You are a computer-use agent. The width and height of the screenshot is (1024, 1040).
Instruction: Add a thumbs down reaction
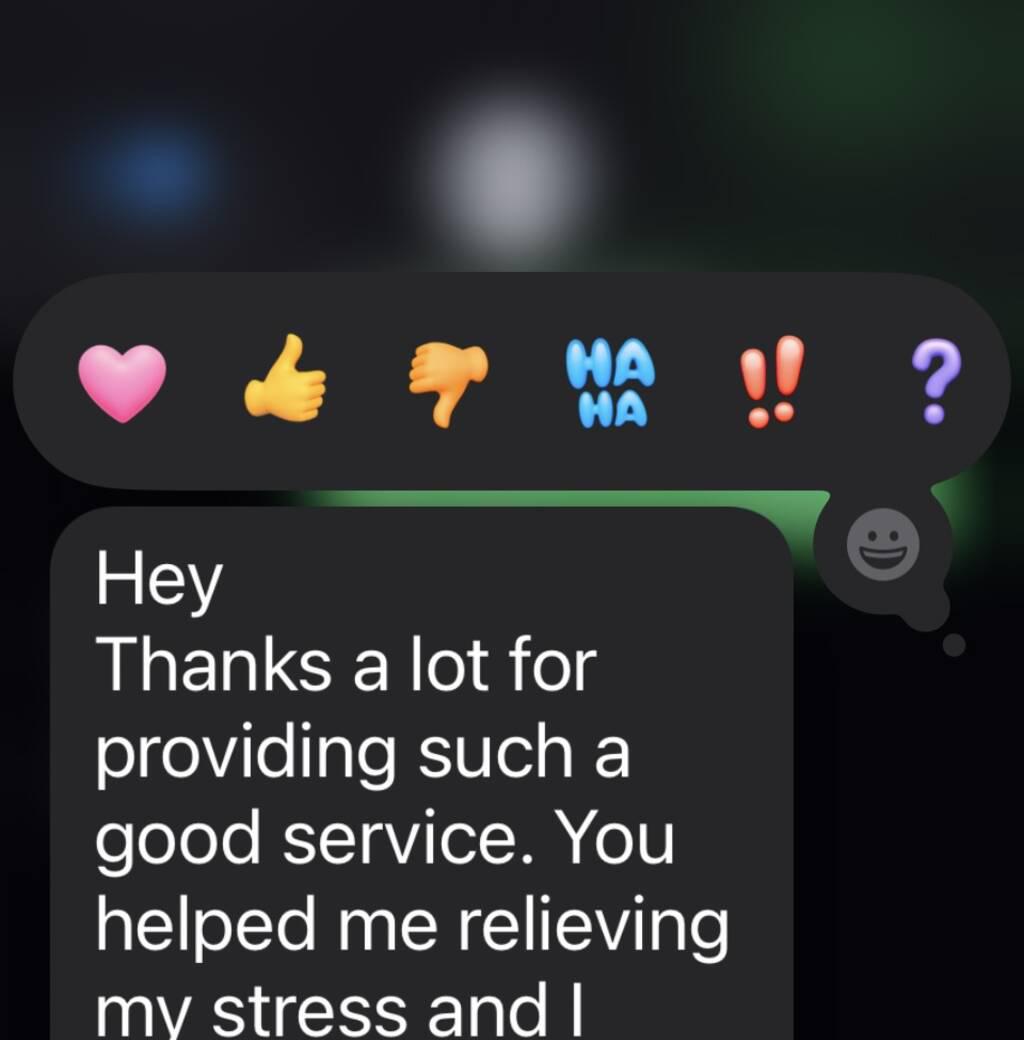pyautogui.click(x=448, y=382)
